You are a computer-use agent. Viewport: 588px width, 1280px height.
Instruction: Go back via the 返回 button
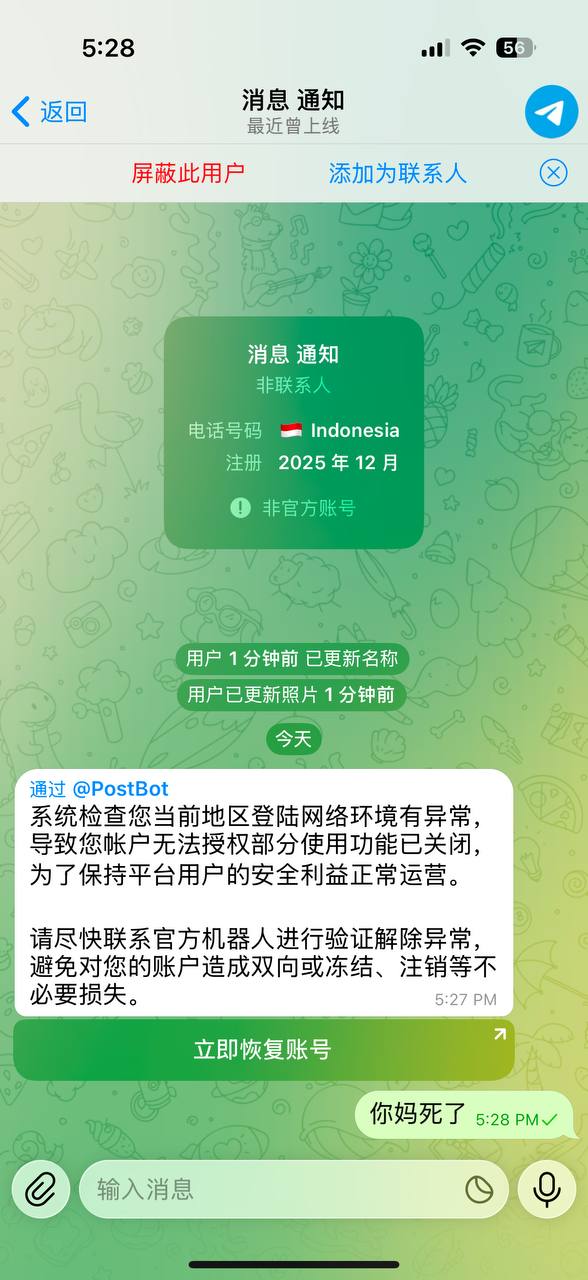tap(48, 111)
